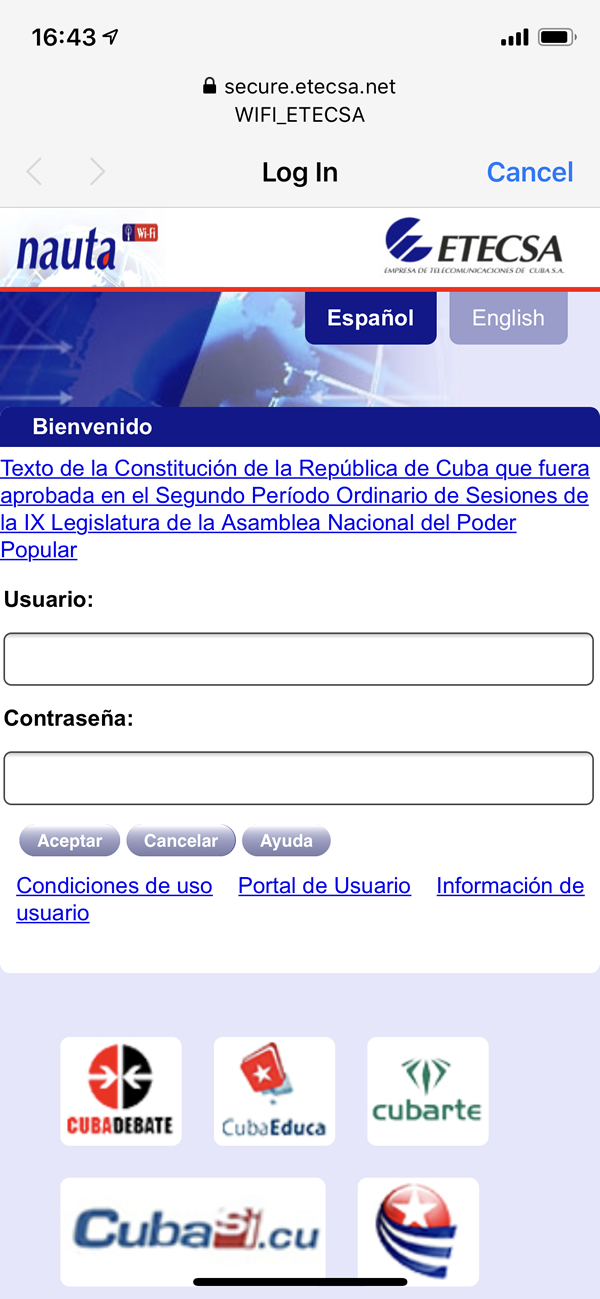Screen dimensions: 600x1299
Task: Focus the Usuario text field
Action: point(299,659)
